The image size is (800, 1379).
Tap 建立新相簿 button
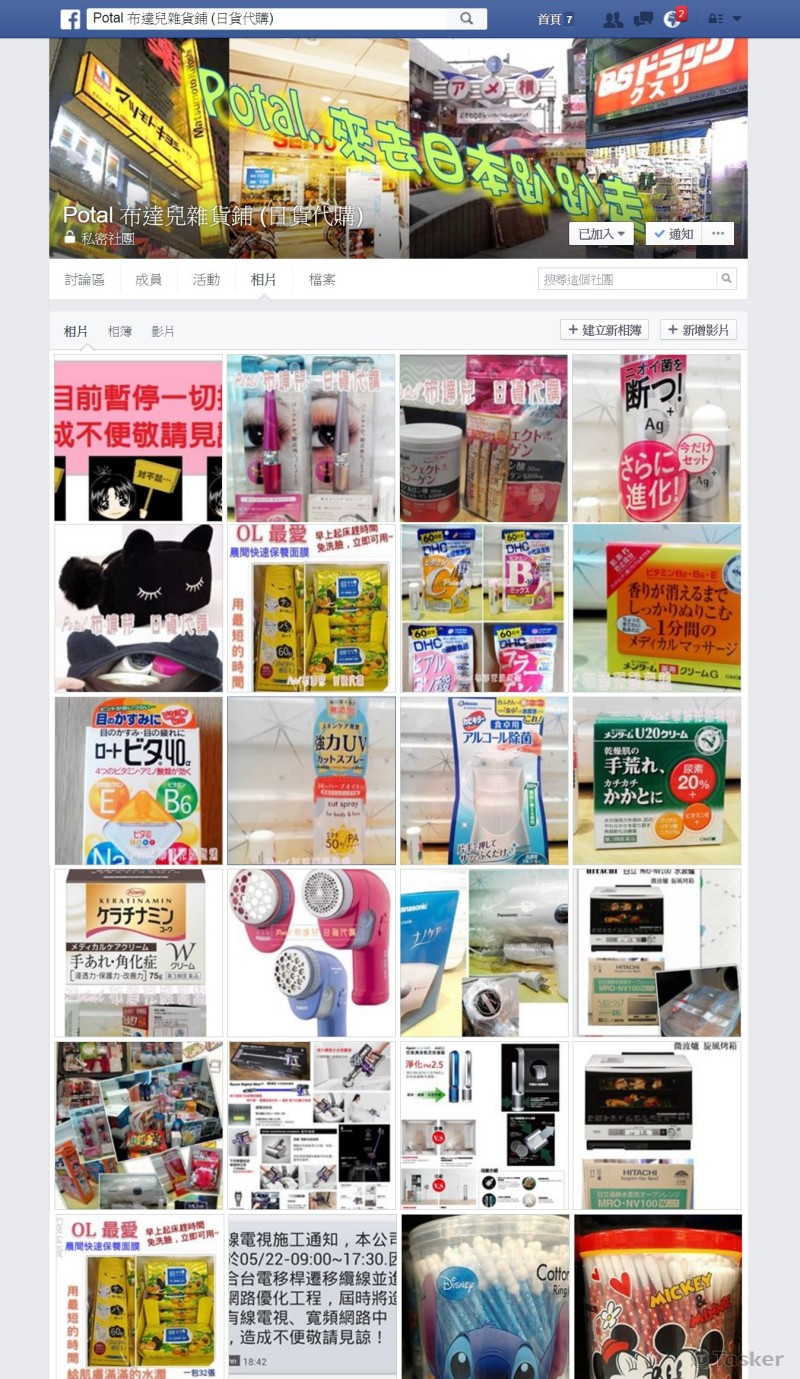pyautogui.click(x=605, y=330)
